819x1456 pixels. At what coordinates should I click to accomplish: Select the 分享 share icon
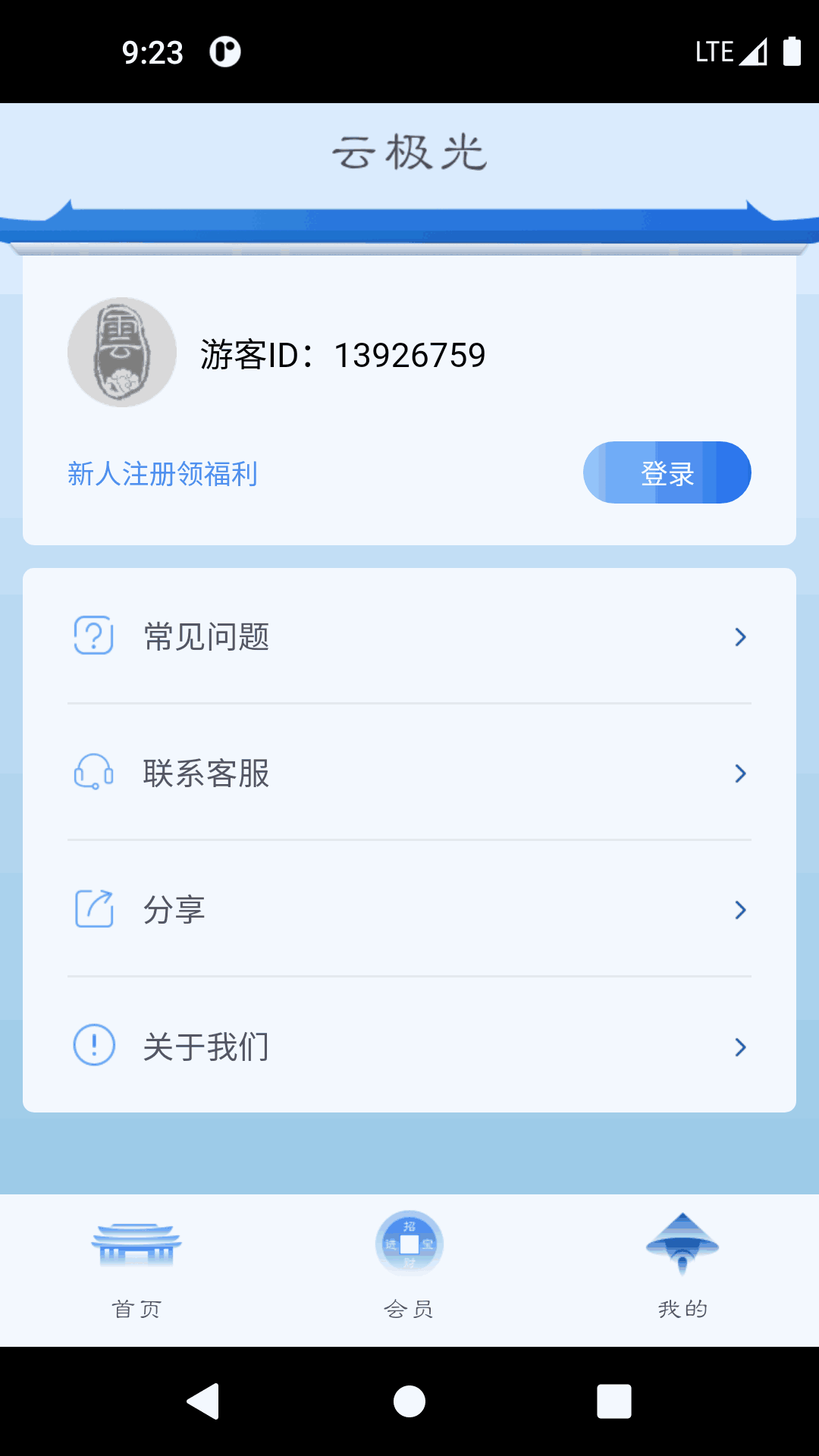(93, 908)
